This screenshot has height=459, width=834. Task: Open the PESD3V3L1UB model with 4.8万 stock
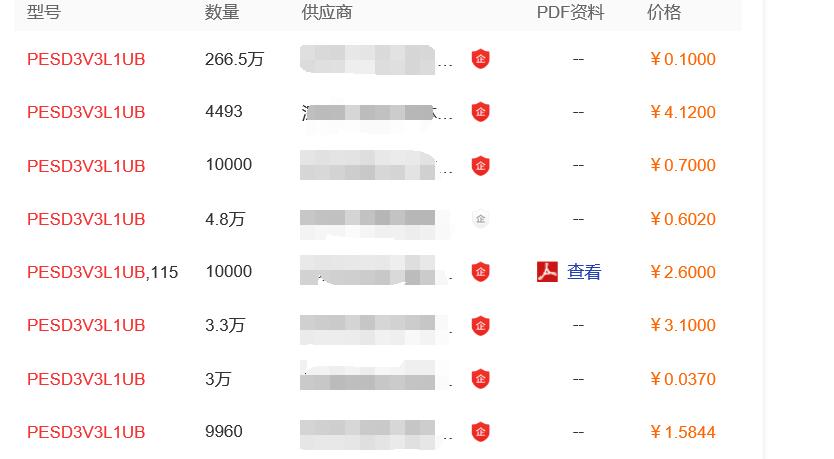click(86, 219)
